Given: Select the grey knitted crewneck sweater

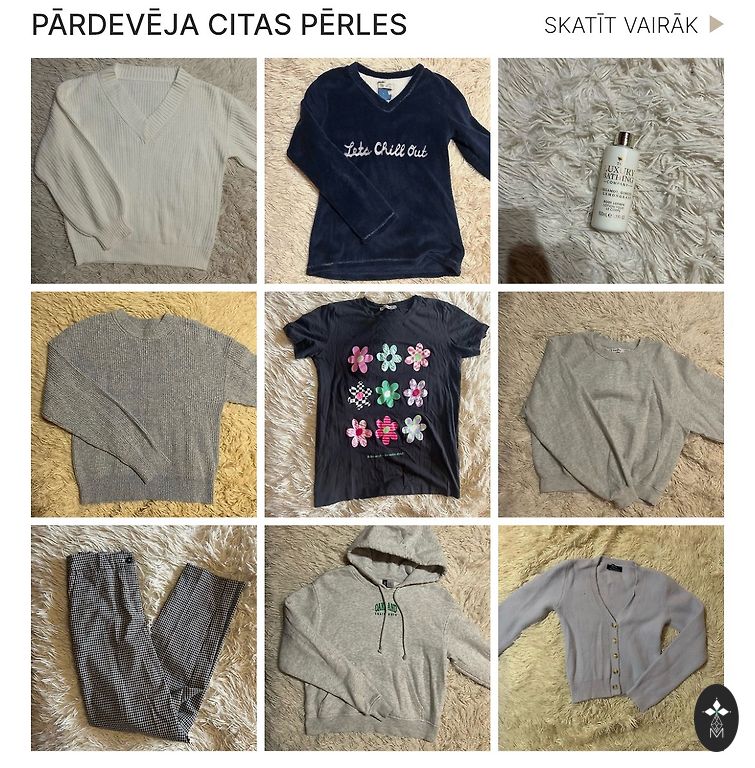Looking at the screenshot, I should tap(143, 404).
